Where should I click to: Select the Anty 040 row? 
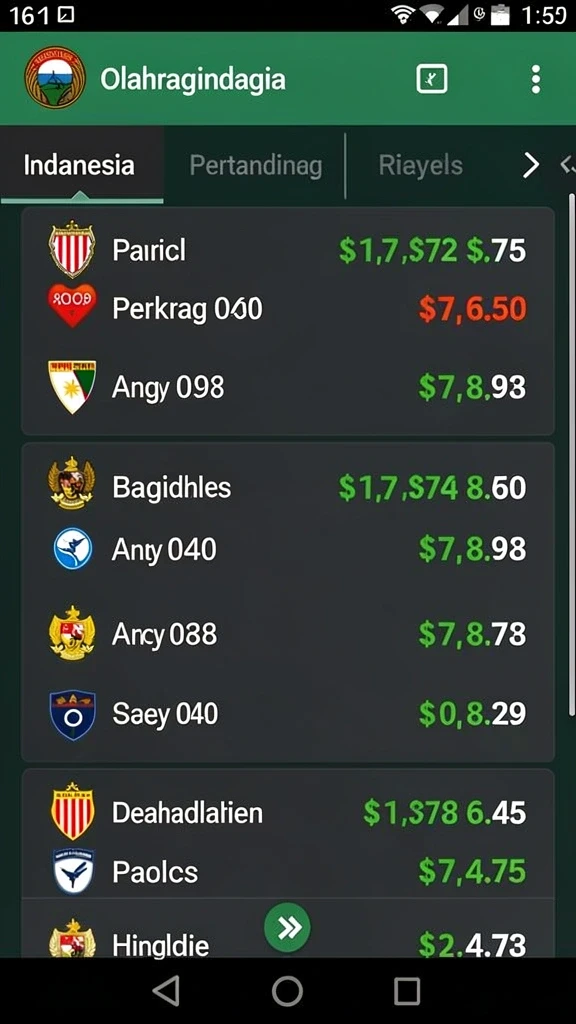288,549
